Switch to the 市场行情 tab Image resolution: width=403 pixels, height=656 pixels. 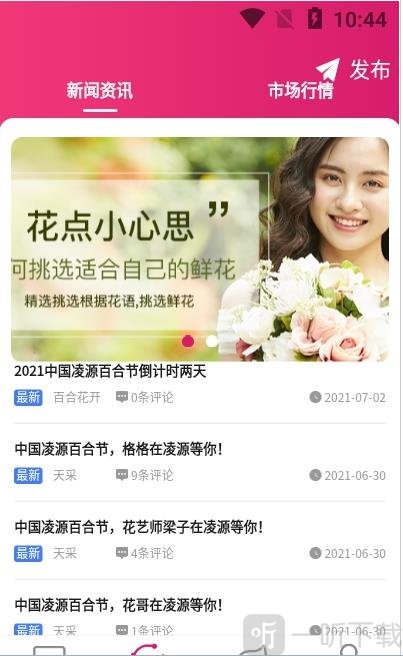[300, 90]
